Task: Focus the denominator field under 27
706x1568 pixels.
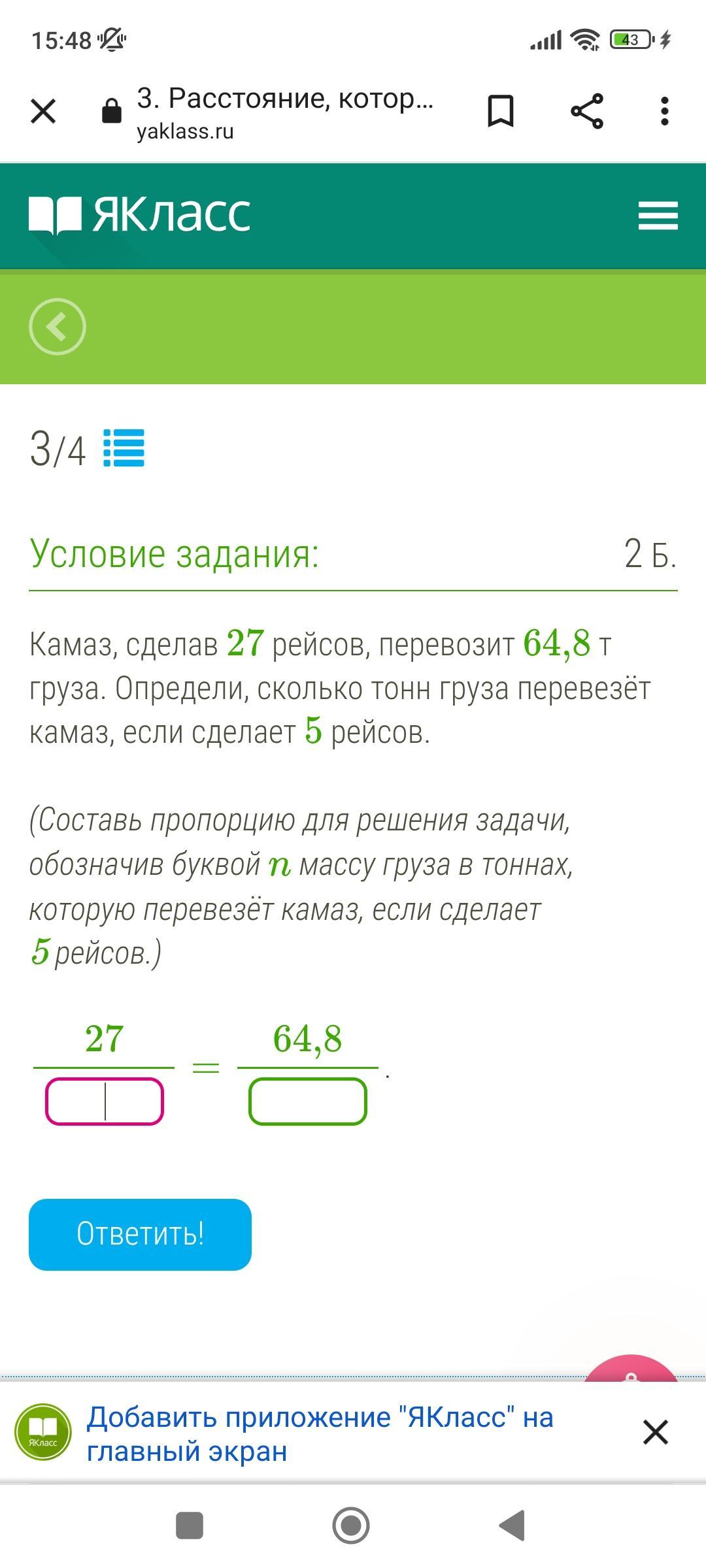Action: click(105, 1102)
